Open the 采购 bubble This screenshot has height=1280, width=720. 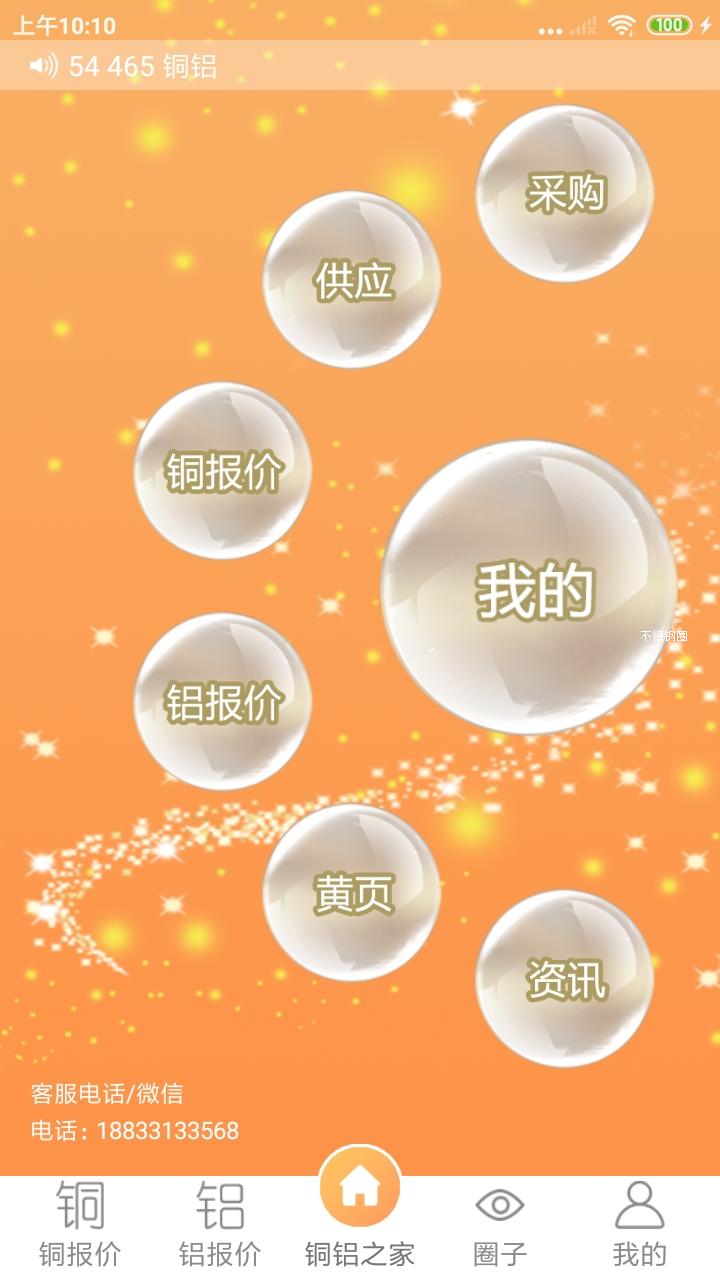click(x=565, y=193)
